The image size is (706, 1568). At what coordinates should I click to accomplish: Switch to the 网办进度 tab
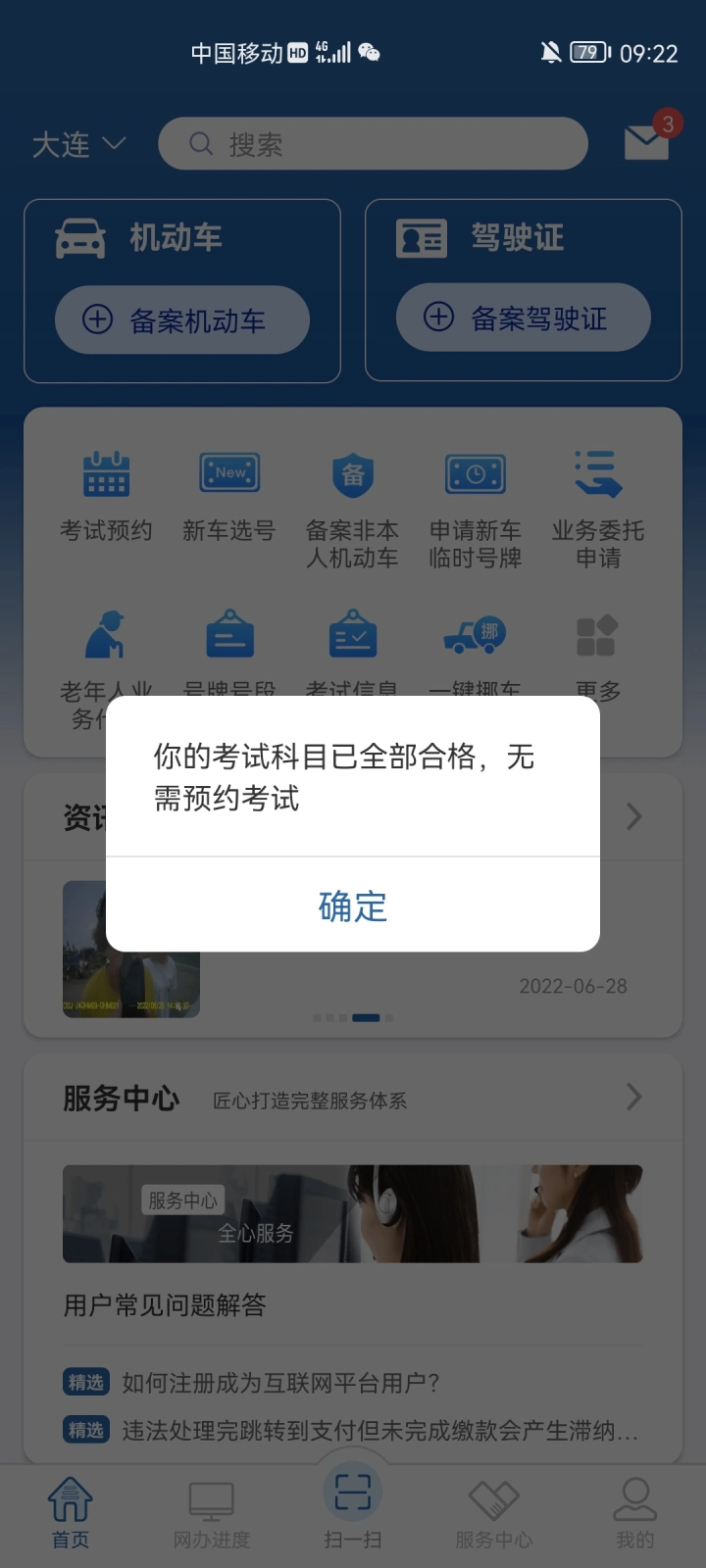(212, 1515)
